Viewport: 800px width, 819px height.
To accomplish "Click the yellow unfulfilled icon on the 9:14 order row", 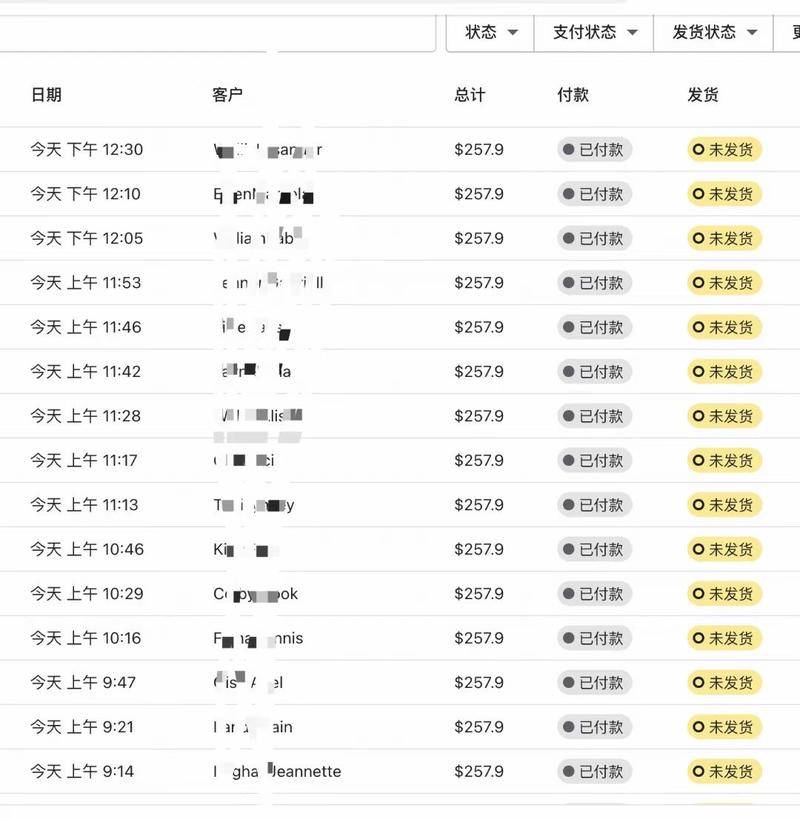I will pyautogui.click(x=699, y=771).
